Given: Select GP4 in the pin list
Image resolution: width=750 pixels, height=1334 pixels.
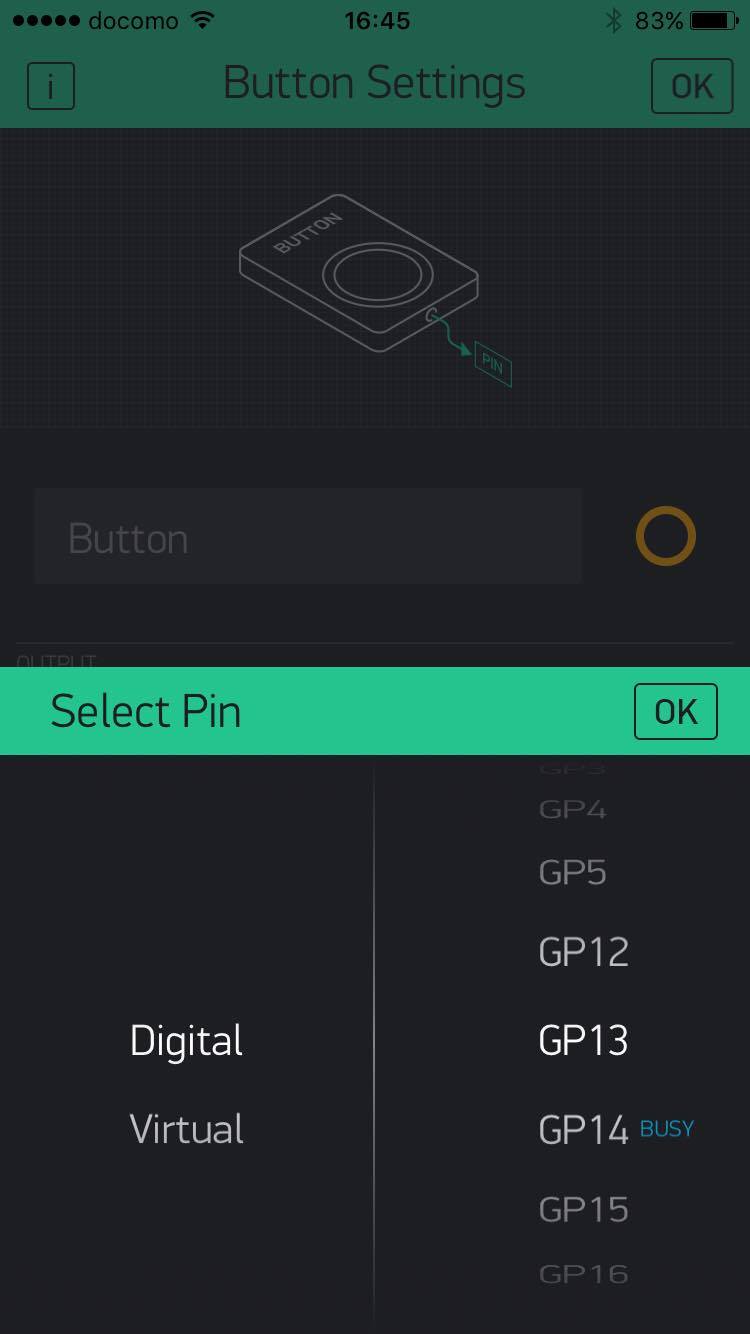Looking at the screenshot, I should click(573, 809).
